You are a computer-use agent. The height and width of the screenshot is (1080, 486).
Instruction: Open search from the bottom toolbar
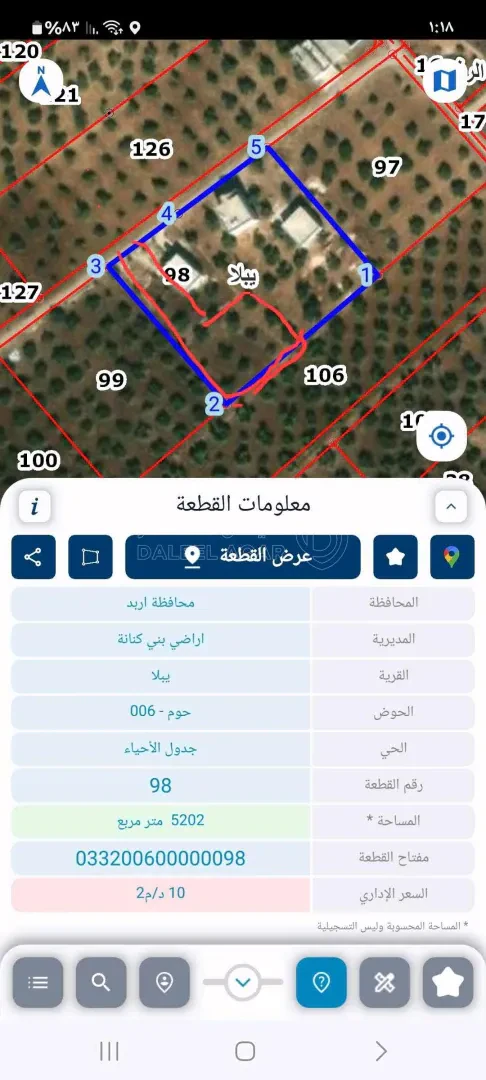click(x=101, y=982)
